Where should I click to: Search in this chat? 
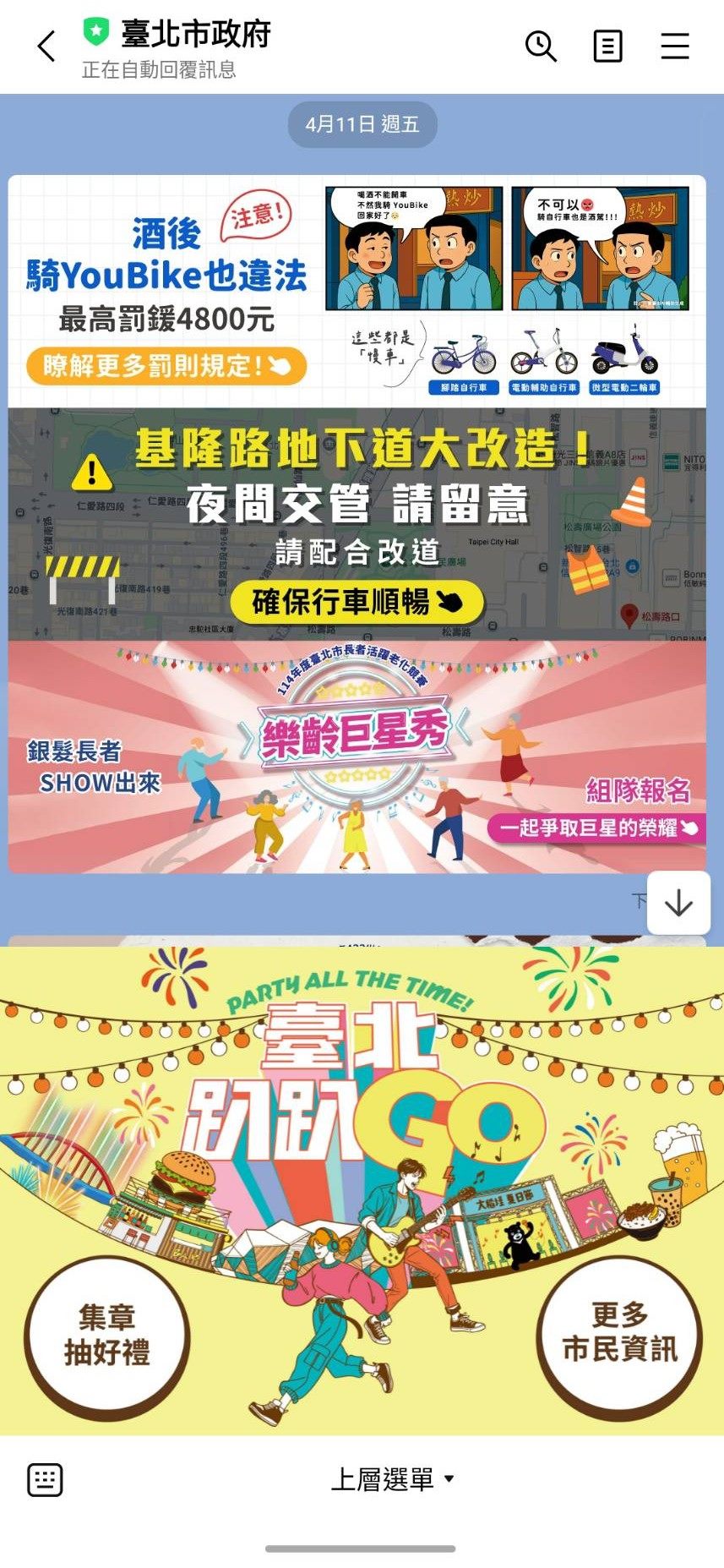click(541, 46)
